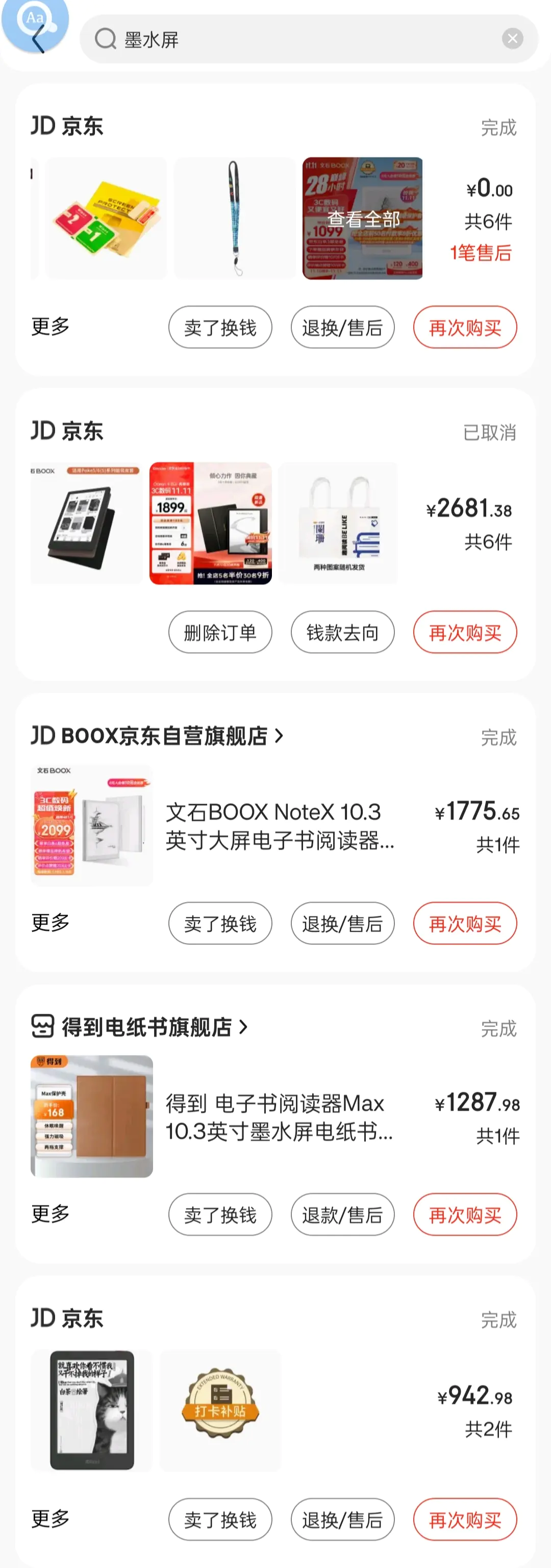The height and width of the screenshot is (1568, 551).
Task: Open the 文石BOOX NoteX 10.3 order
Action: (x=280, y=826)
